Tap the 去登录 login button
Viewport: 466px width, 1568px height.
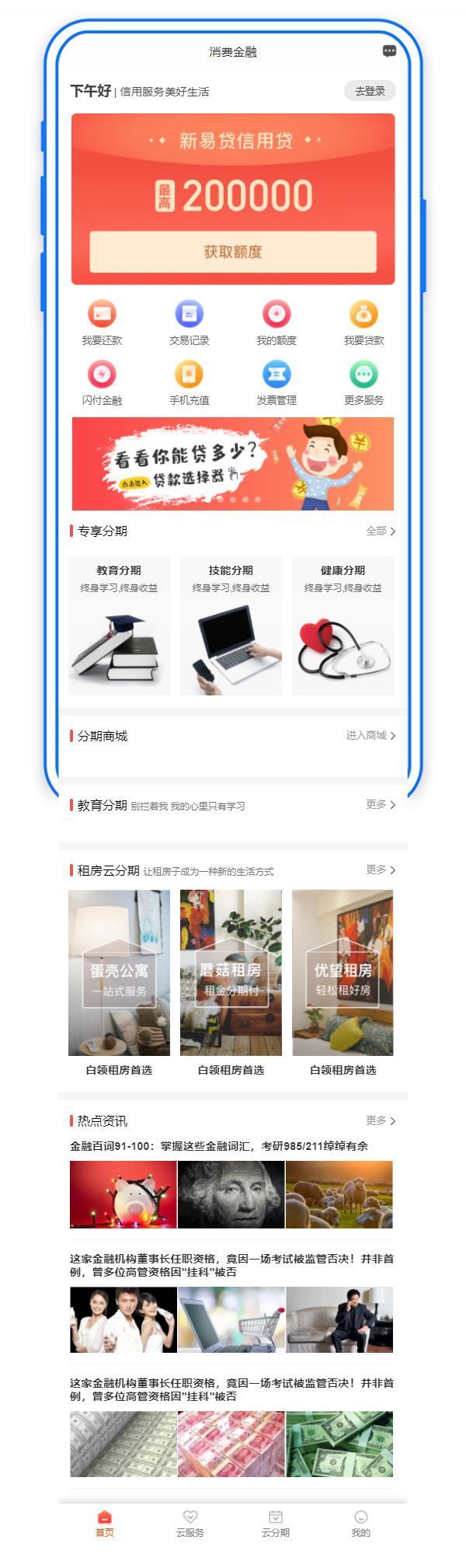(x=370, y=91)
